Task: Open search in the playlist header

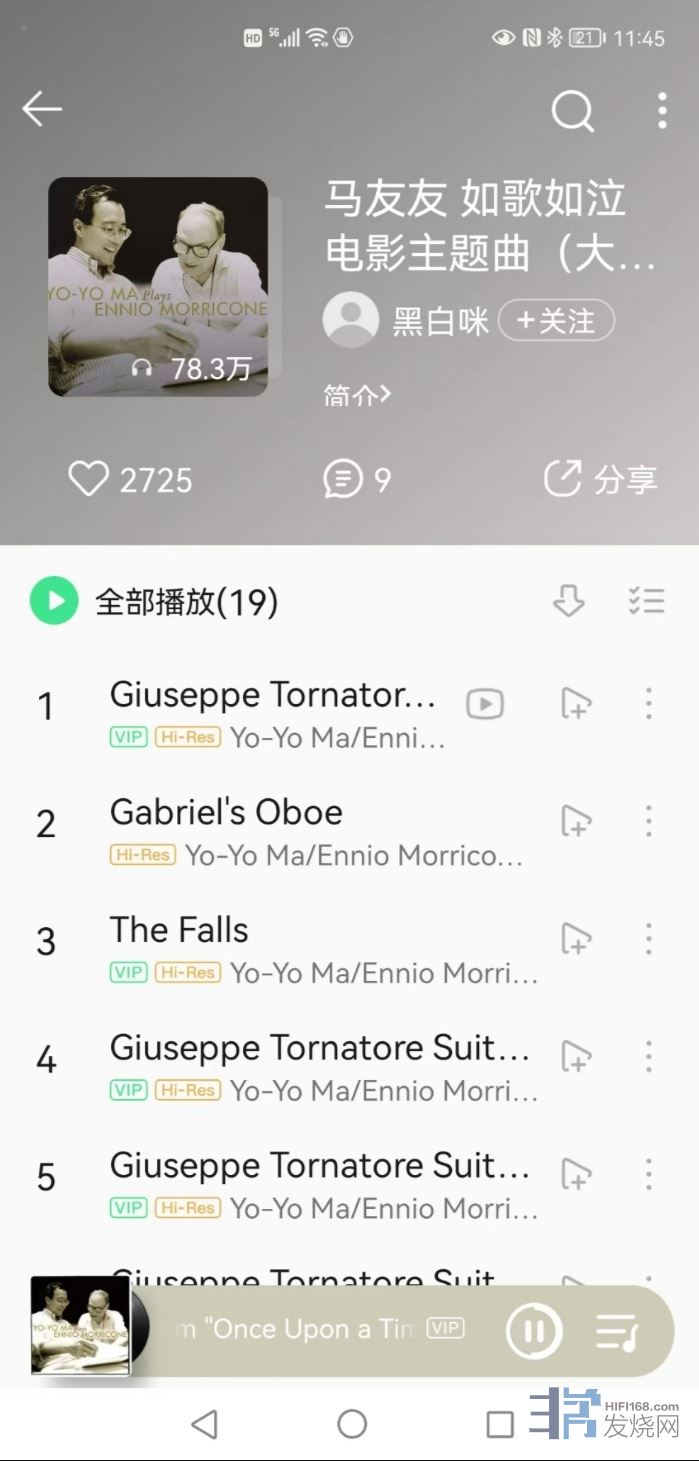Action: point(572,111)
